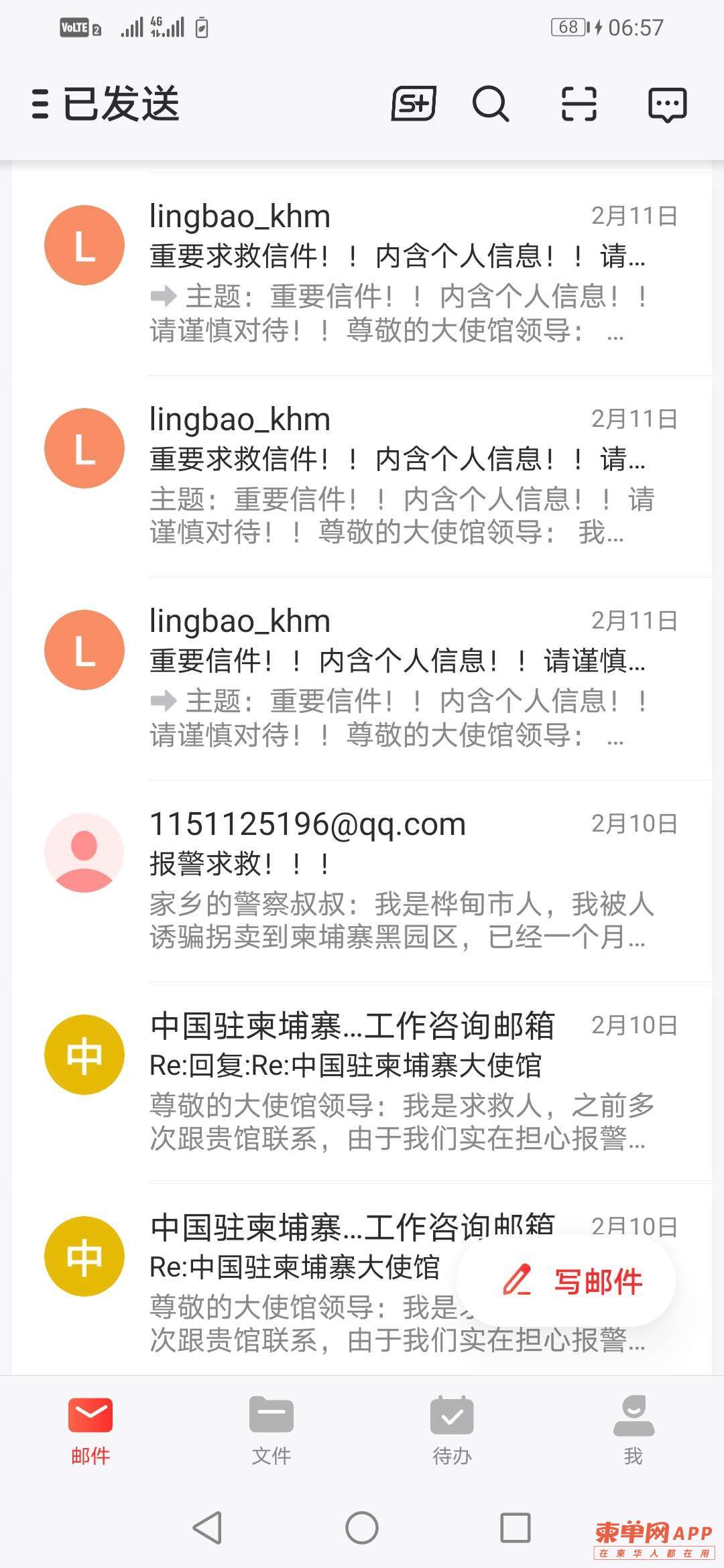Open the folder menu next to 已发送
This screenshot has width=724, height=1568.
tap(40, 104)
